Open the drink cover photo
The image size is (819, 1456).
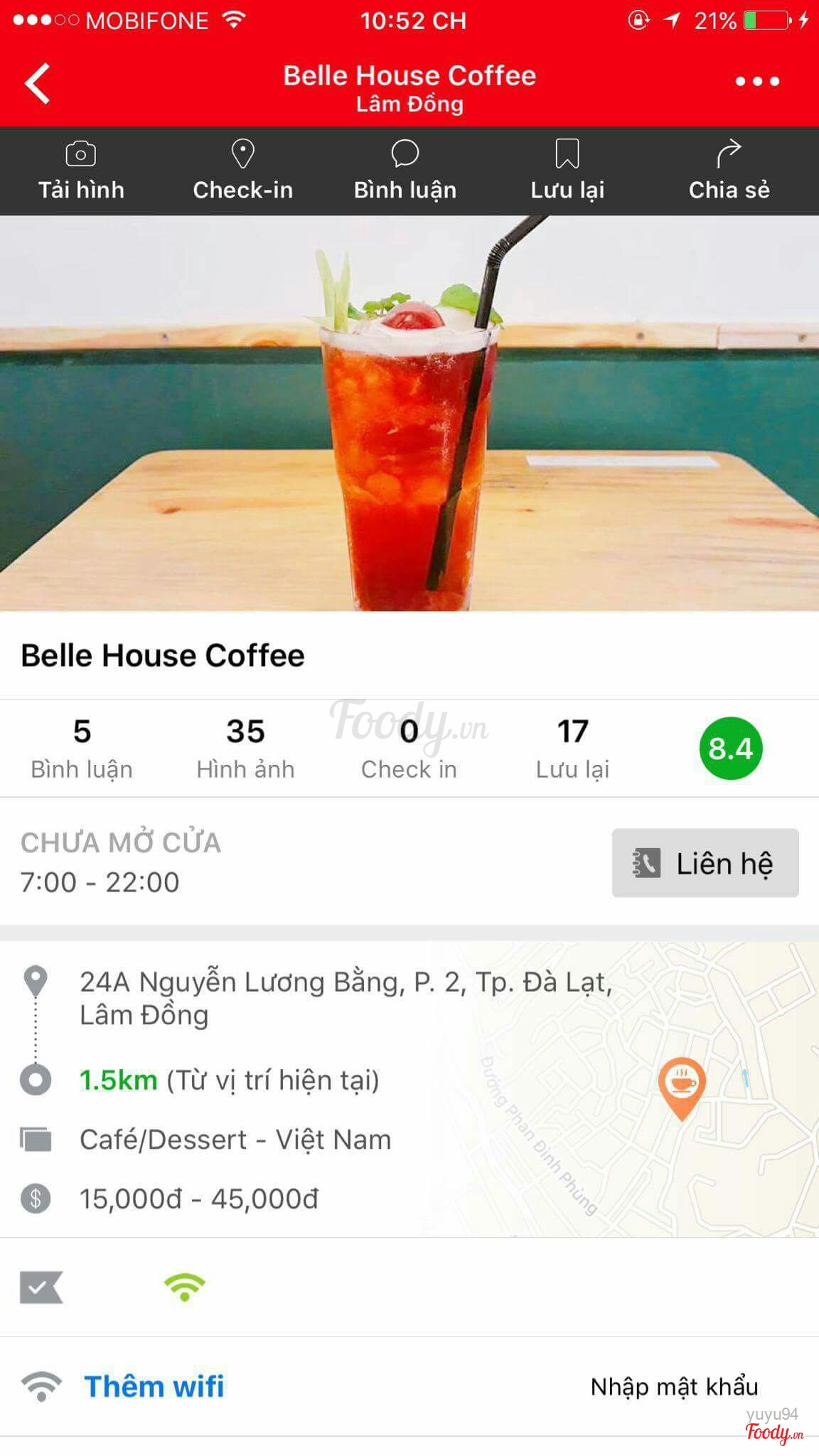pos(409,412)
